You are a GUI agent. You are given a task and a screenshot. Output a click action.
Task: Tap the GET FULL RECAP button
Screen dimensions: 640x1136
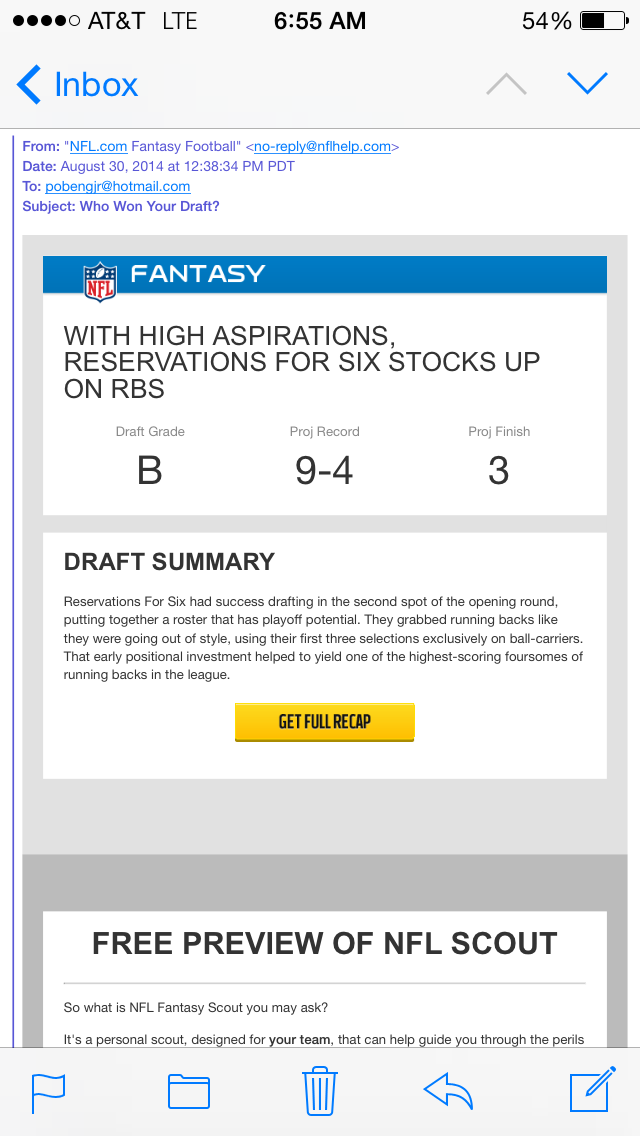[x=324, y=721]
